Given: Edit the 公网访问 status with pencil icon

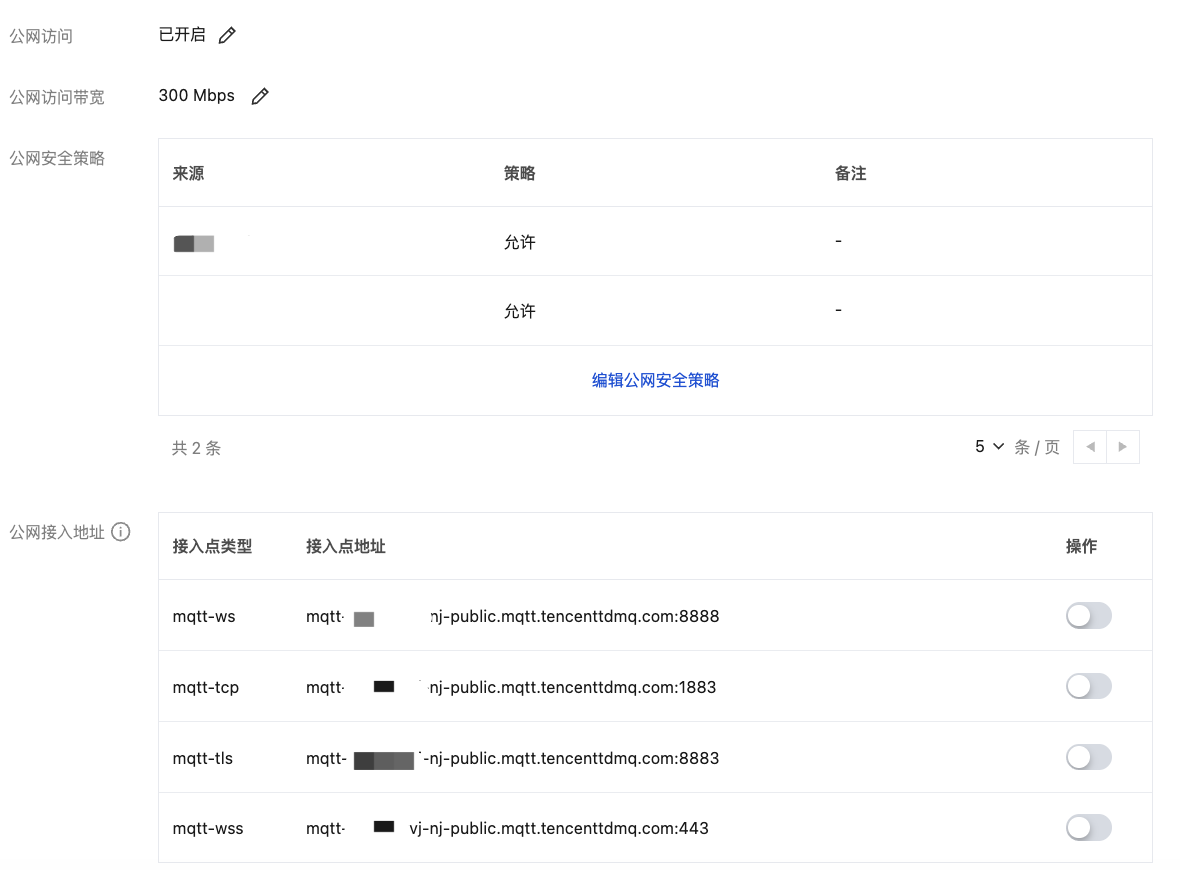Looking at the screenshot, I should [227, 35].
